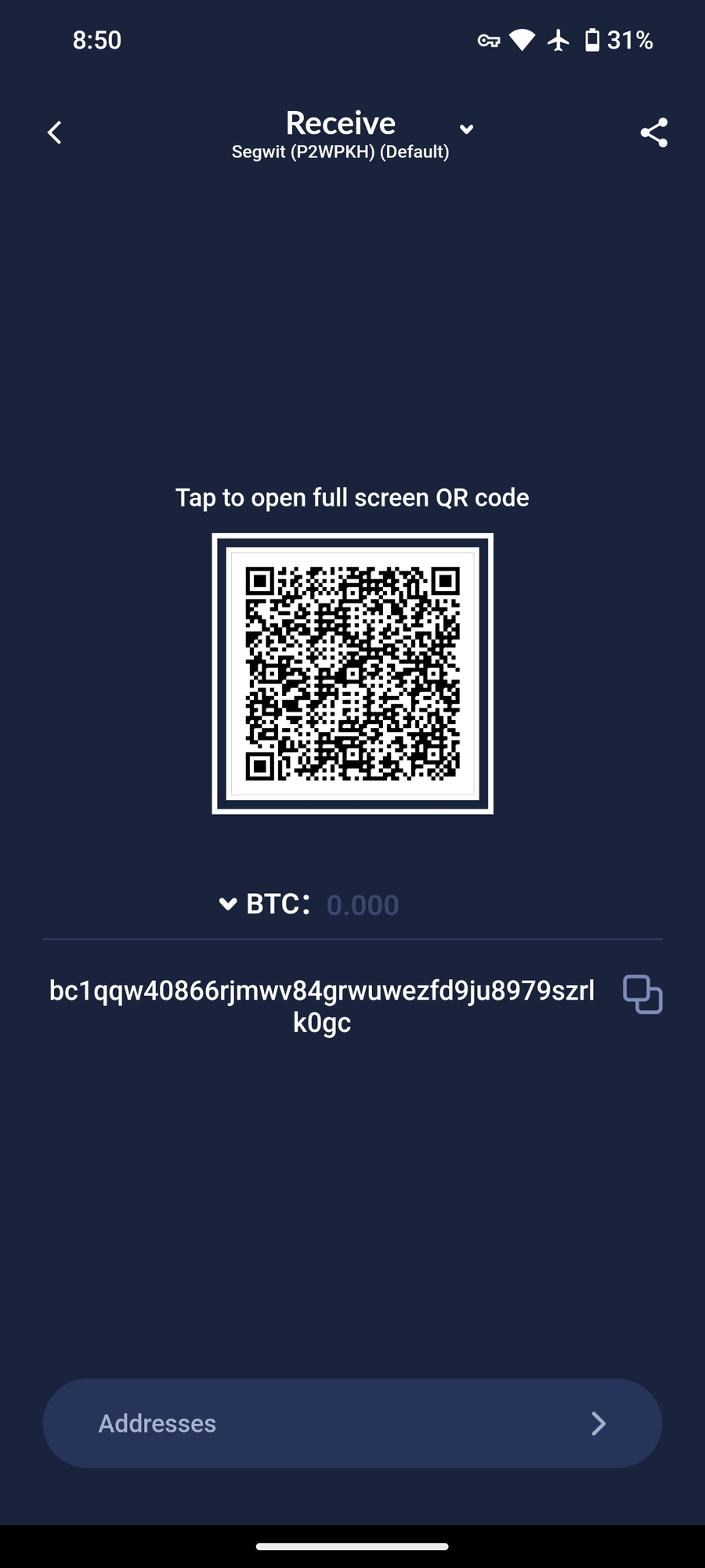This screenshot has height=1568, width=705.
Task: Tap the Segwit (P2WPKH) (Default) subtitle
Action: coord(340,151)
